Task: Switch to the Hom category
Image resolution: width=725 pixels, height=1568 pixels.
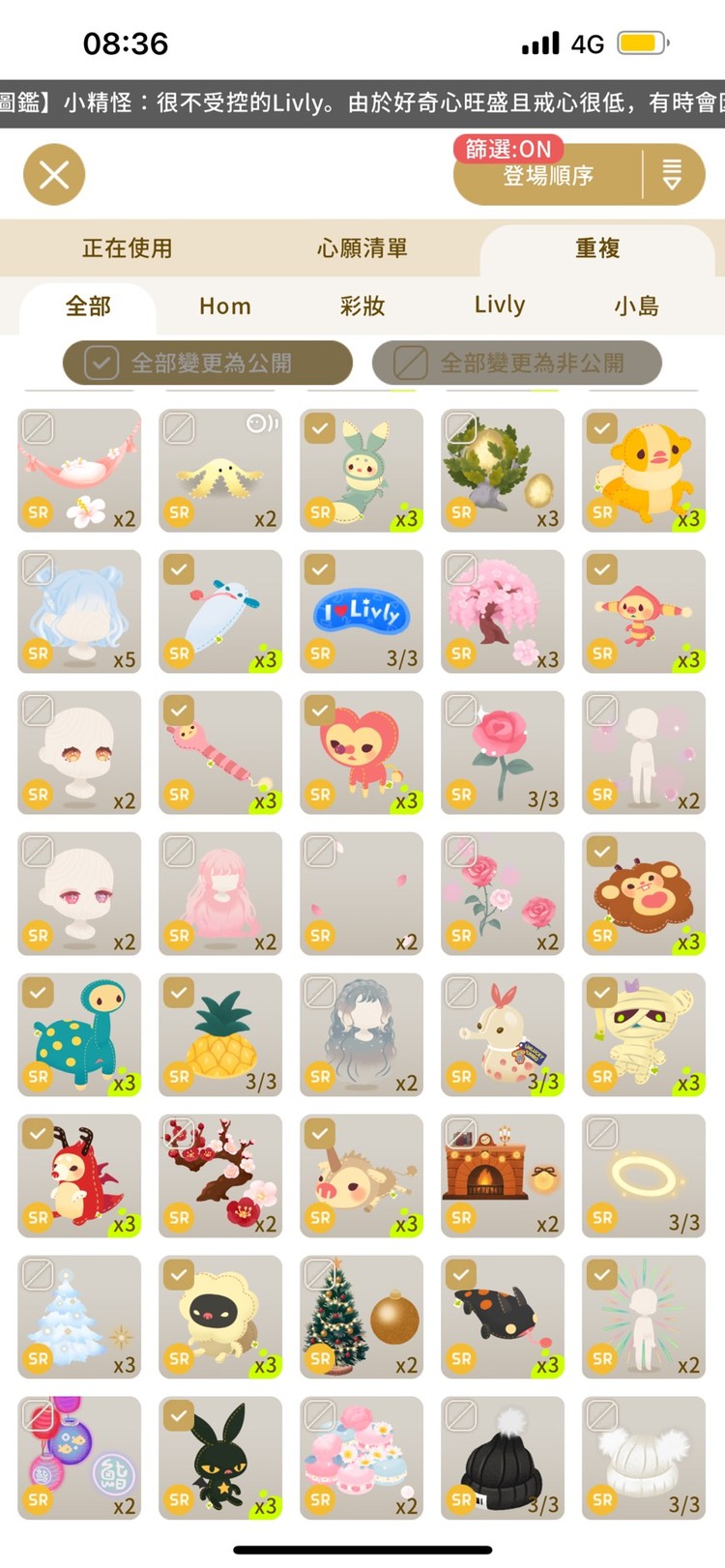Action: coord(225,306)
